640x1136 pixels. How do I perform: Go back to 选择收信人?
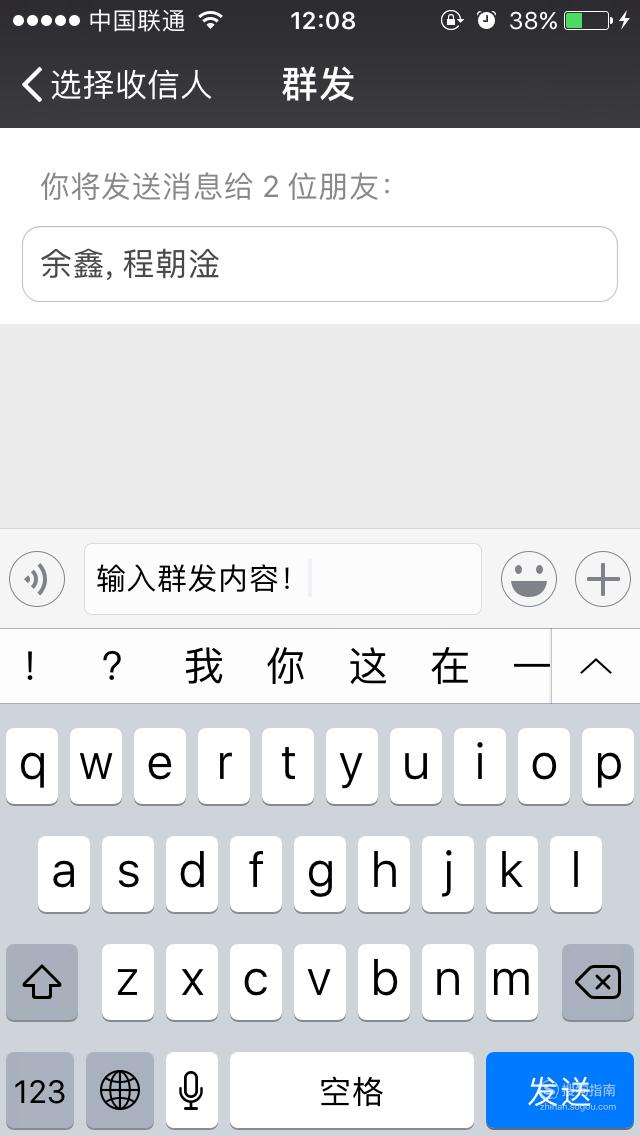(116, 85)
